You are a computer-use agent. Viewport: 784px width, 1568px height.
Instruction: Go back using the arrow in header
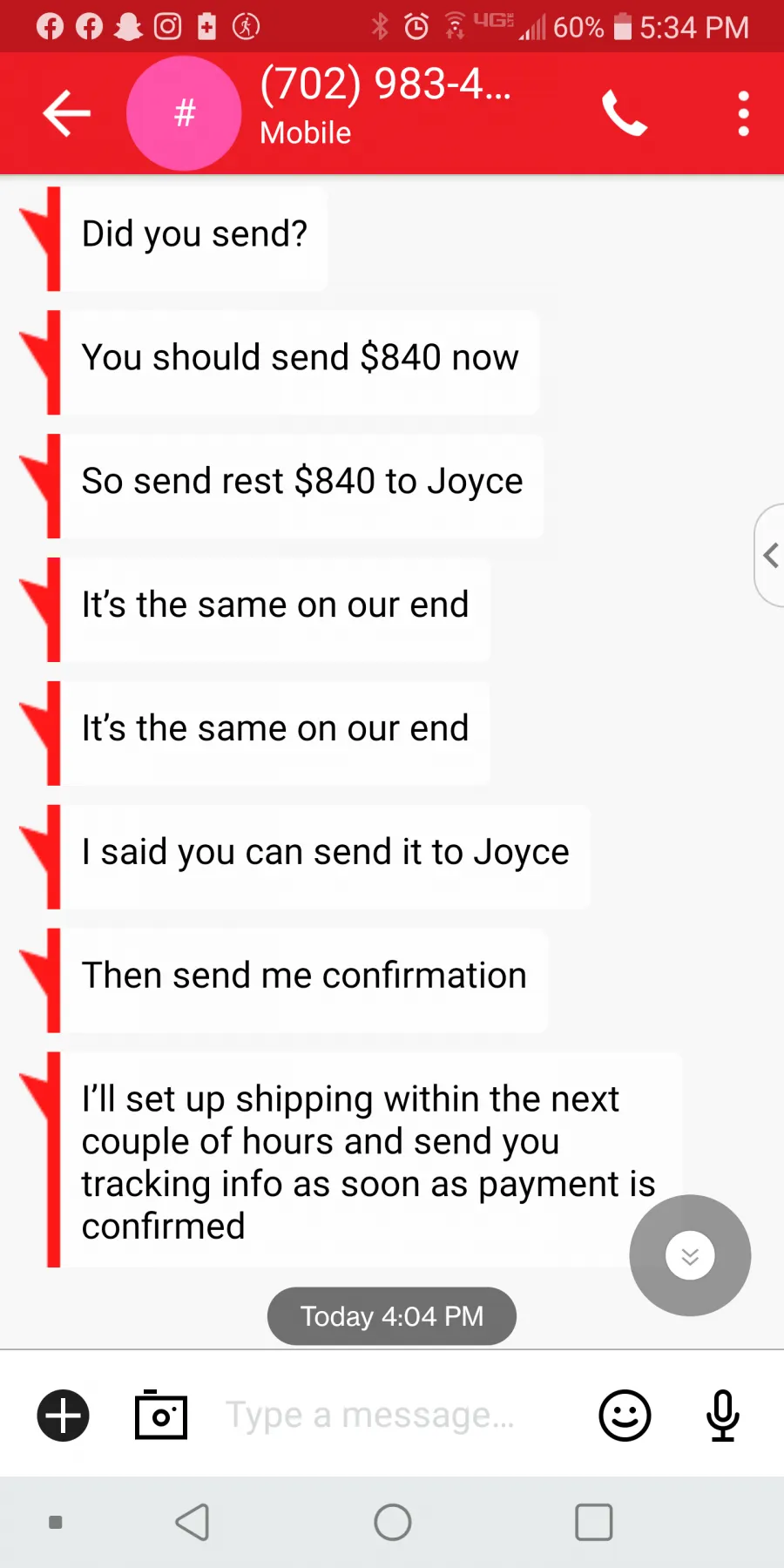coord(67,113)
